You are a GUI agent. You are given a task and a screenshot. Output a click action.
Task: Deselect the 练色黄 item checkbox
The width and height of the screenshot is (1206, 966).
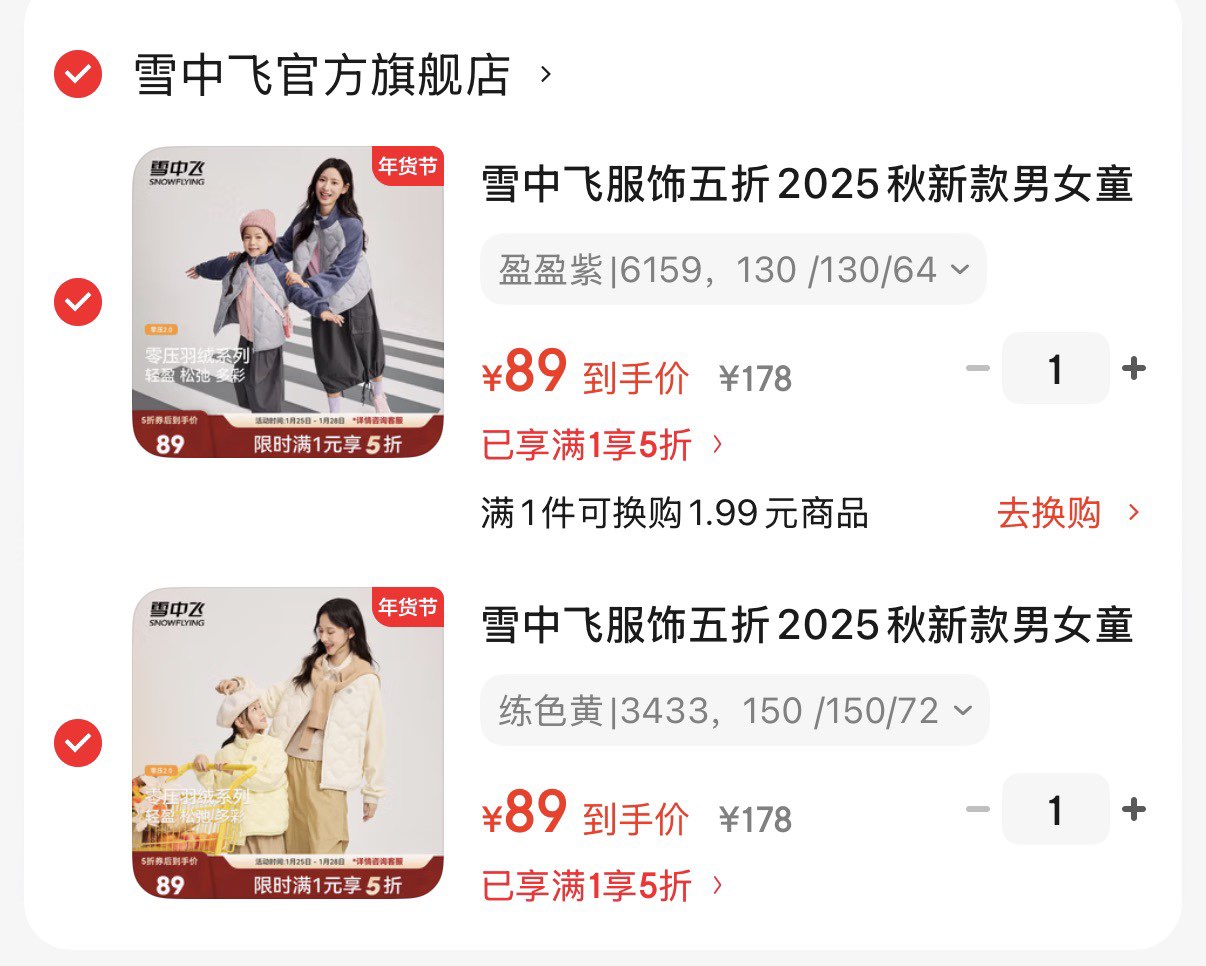(78, 743)
